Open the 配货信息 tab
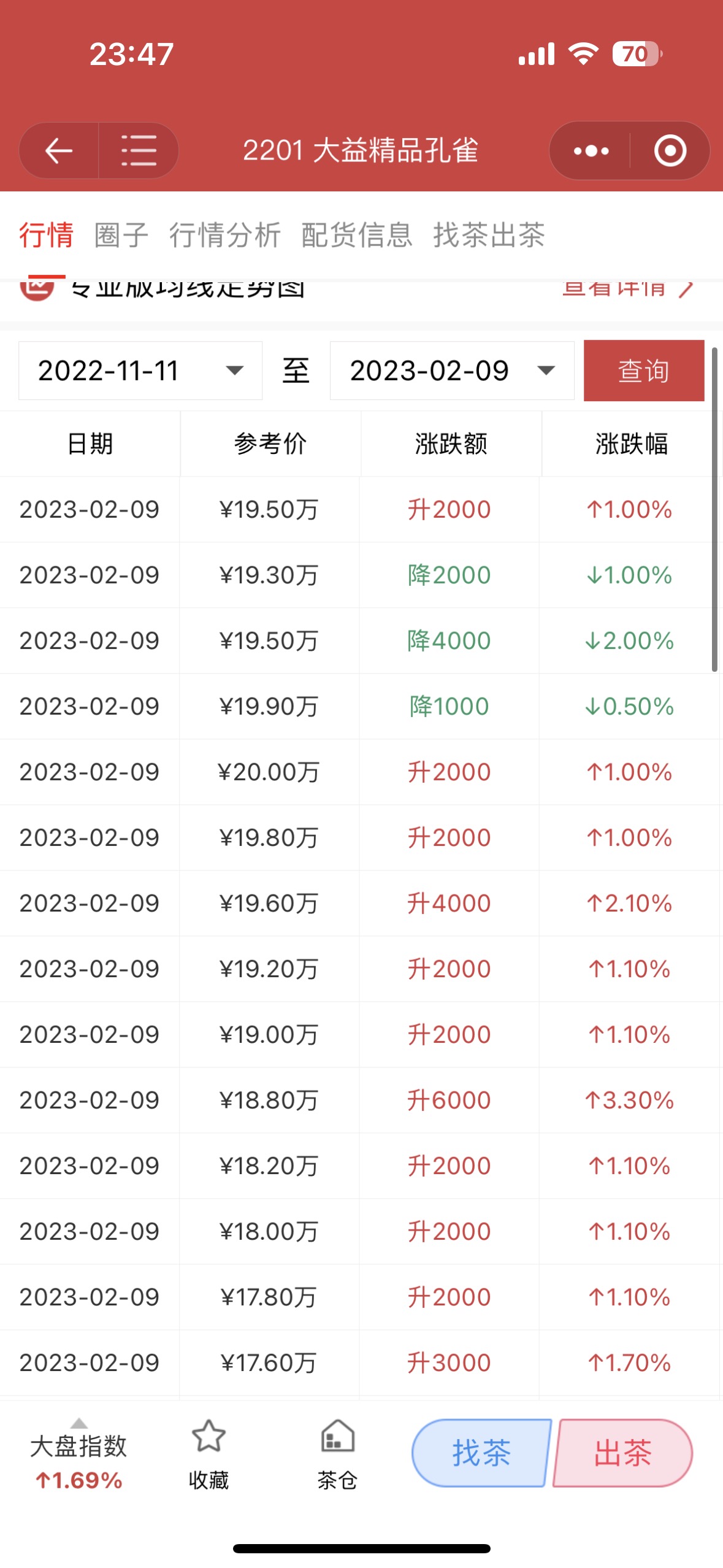 (x=357, y=235)
